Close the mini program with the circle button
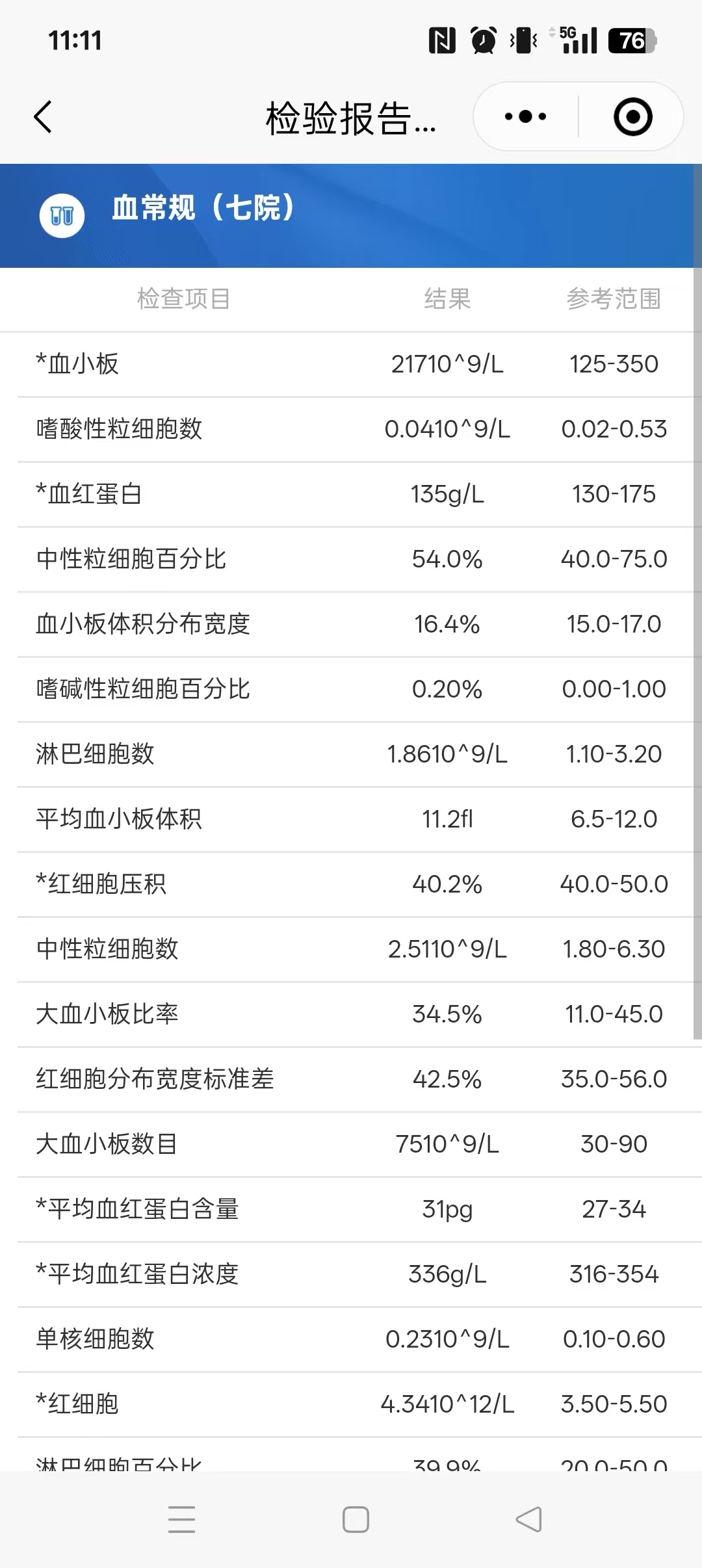This screenshot has width=702, height=1568. click(632, 117)
